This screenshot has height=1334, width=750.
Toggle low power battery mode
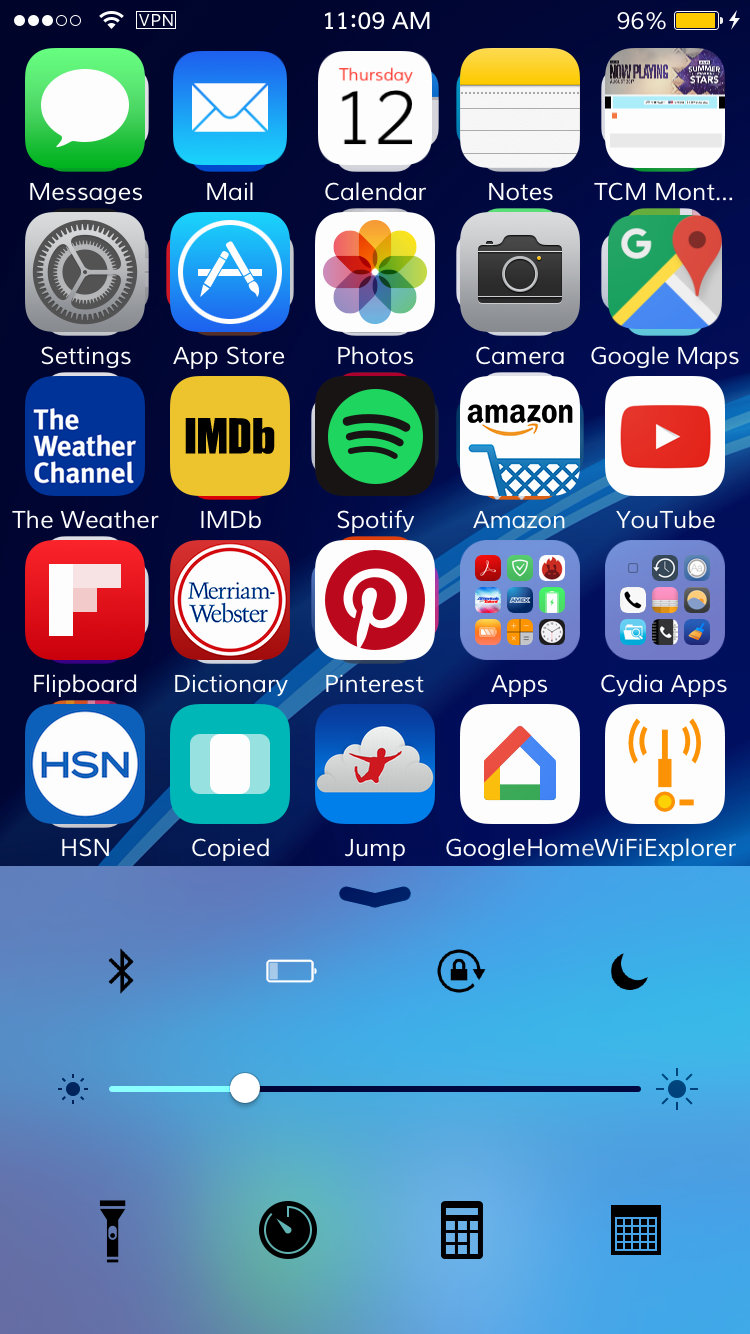pyautogui.click(x=291, y=970)
